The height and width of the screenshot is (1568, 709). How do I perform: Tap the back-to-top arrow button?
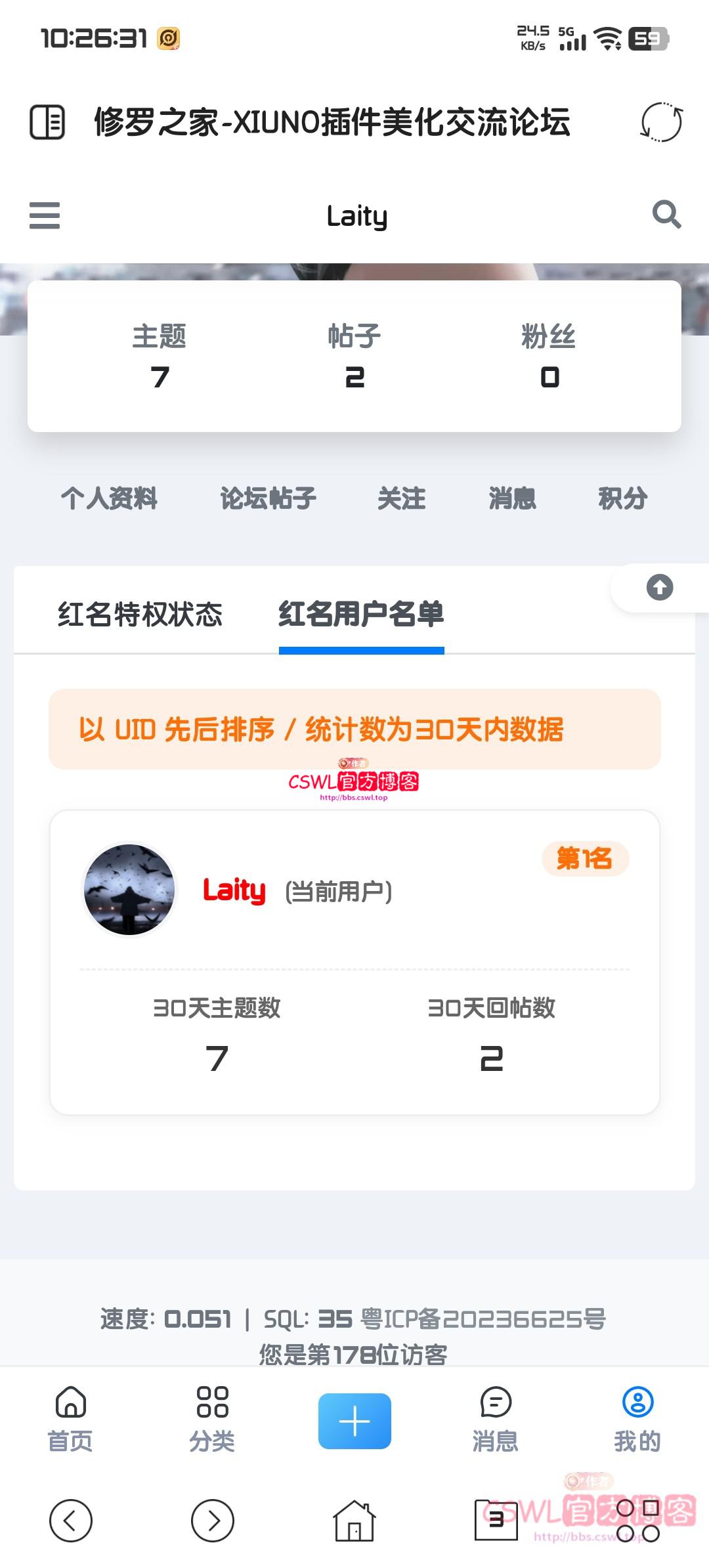tap(659, 588)
